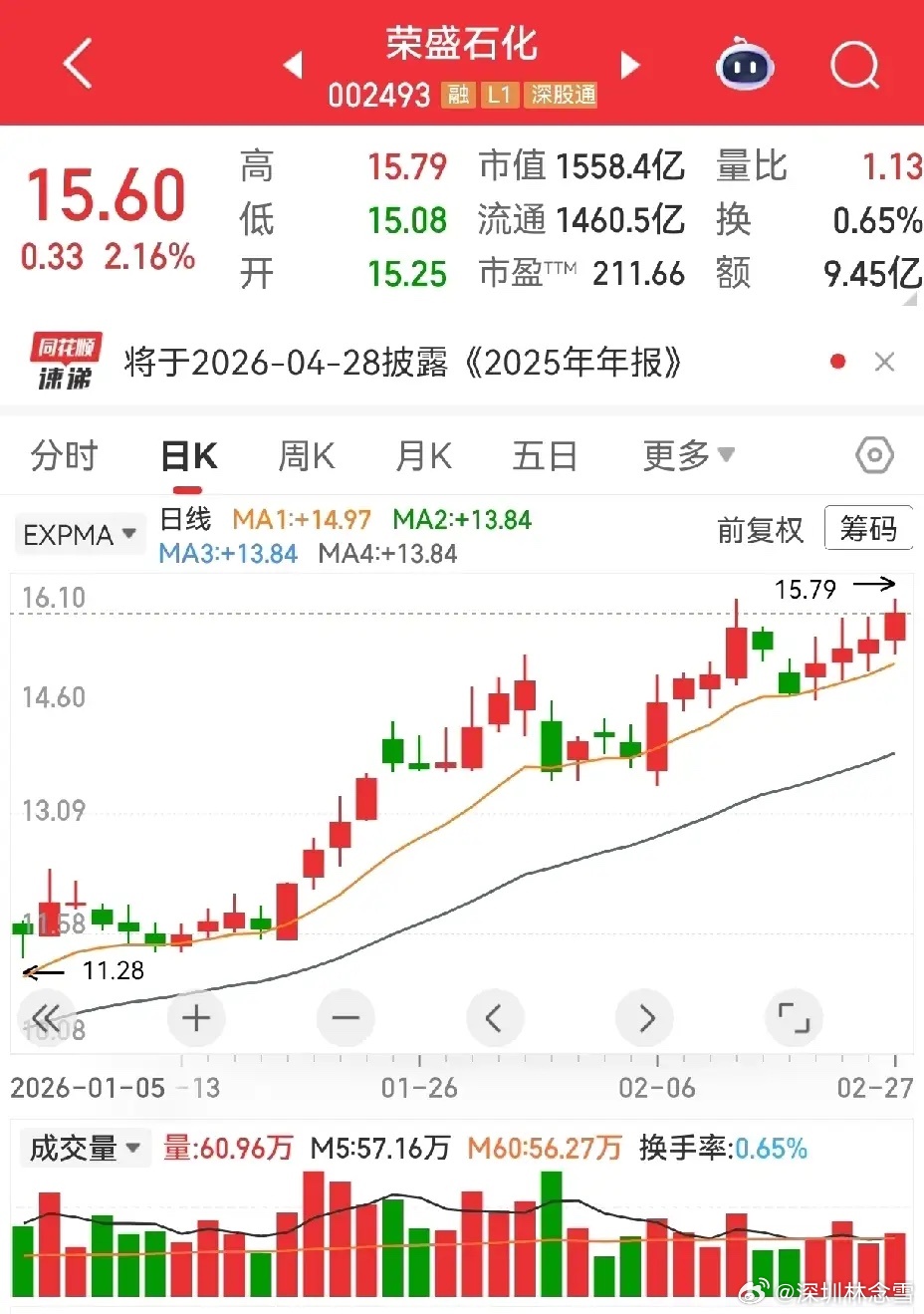Switch to the 五日 view
Screen dimensions: 924x1314
[x=544, y=456]
